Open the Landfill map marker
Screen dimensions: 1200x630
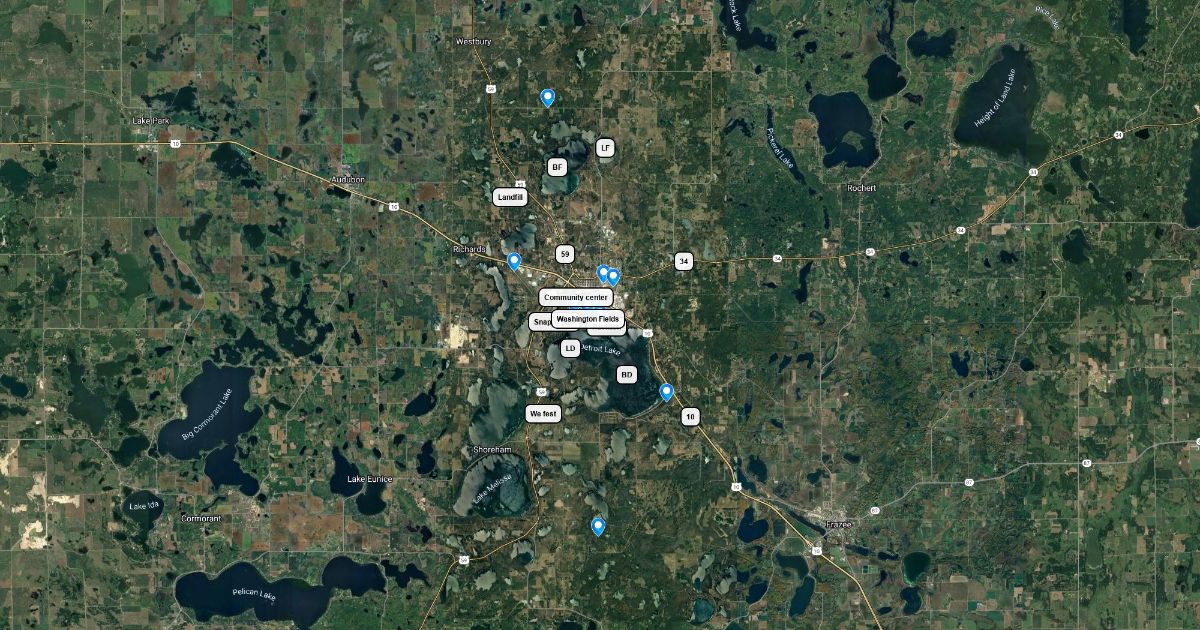pyautogui.click(x=510, y=198)
